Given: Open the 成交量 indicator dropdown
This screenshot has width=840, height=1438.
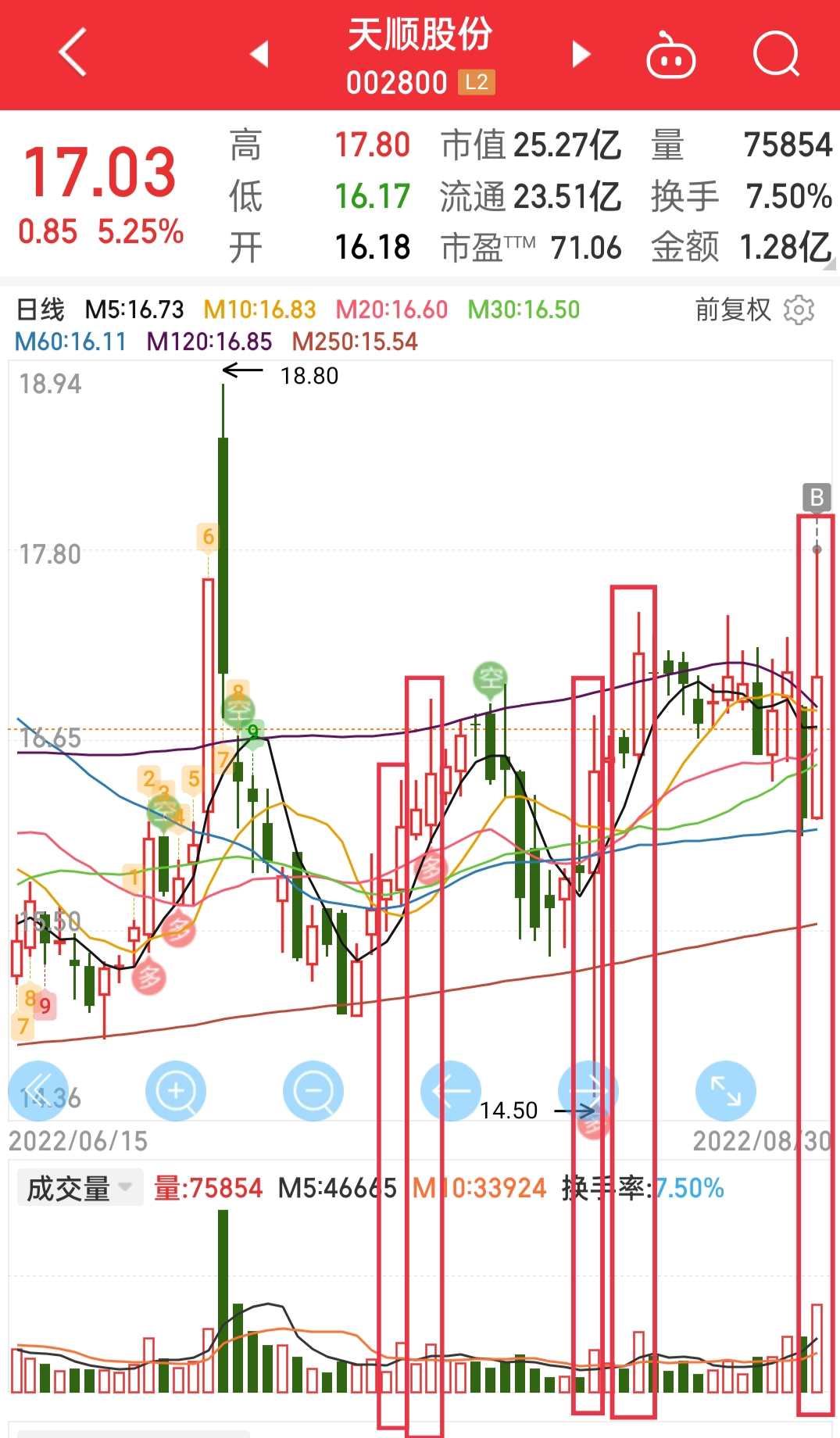Looking at the screenshot, I should coord(78,1186).
